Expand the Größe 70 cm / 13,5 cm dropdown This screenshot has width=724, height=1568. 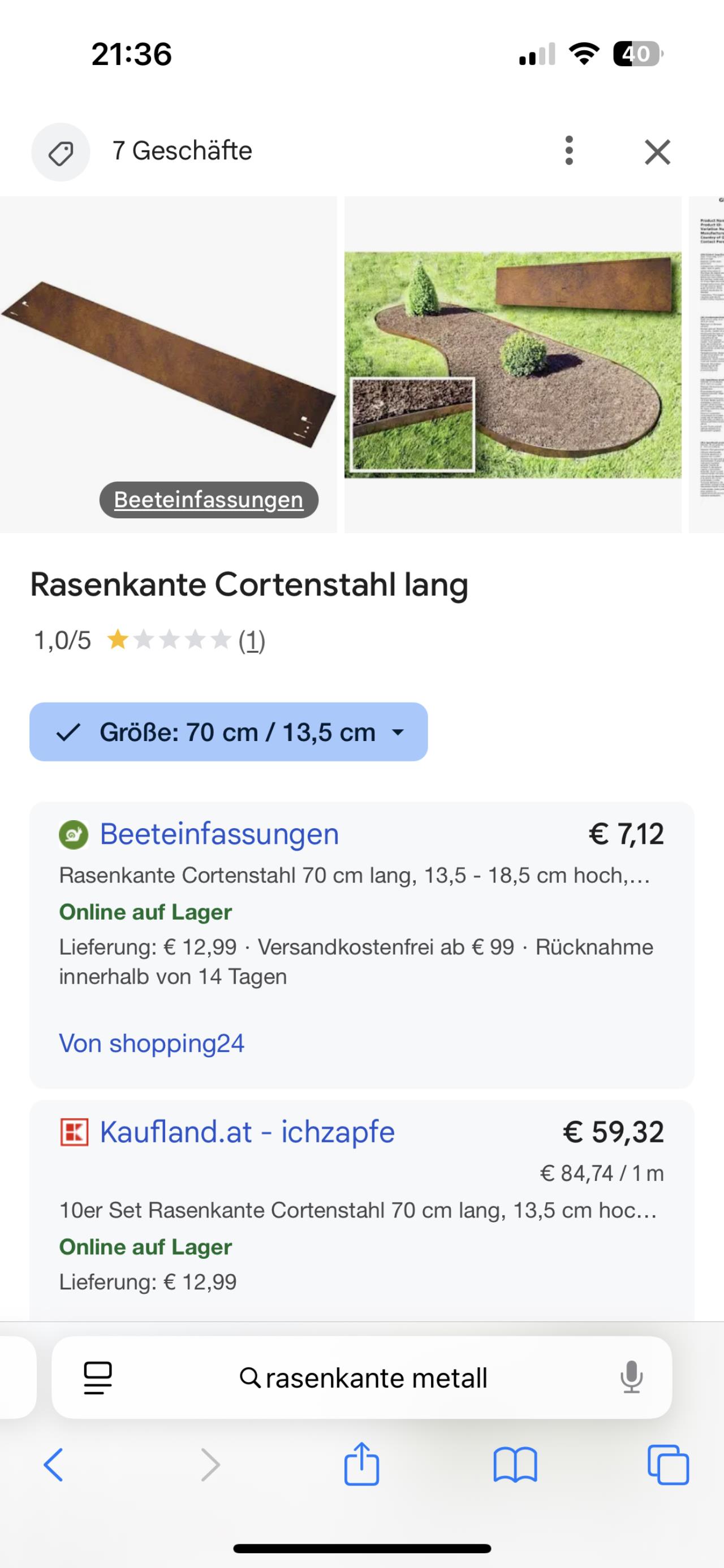point(229,731)
